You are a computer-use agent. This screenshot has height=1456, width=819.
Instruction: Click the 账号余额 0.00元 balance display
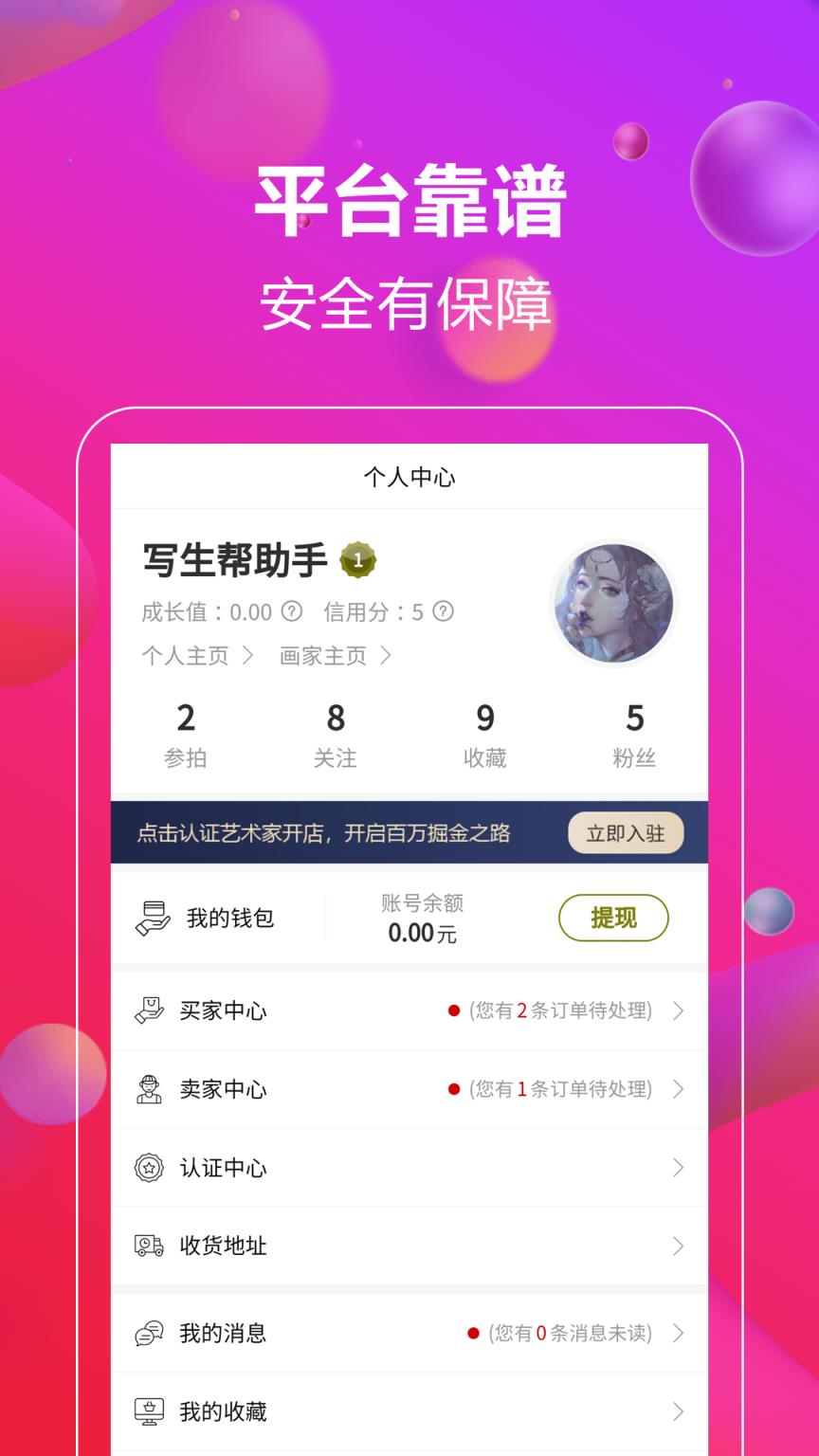(421, 918)
